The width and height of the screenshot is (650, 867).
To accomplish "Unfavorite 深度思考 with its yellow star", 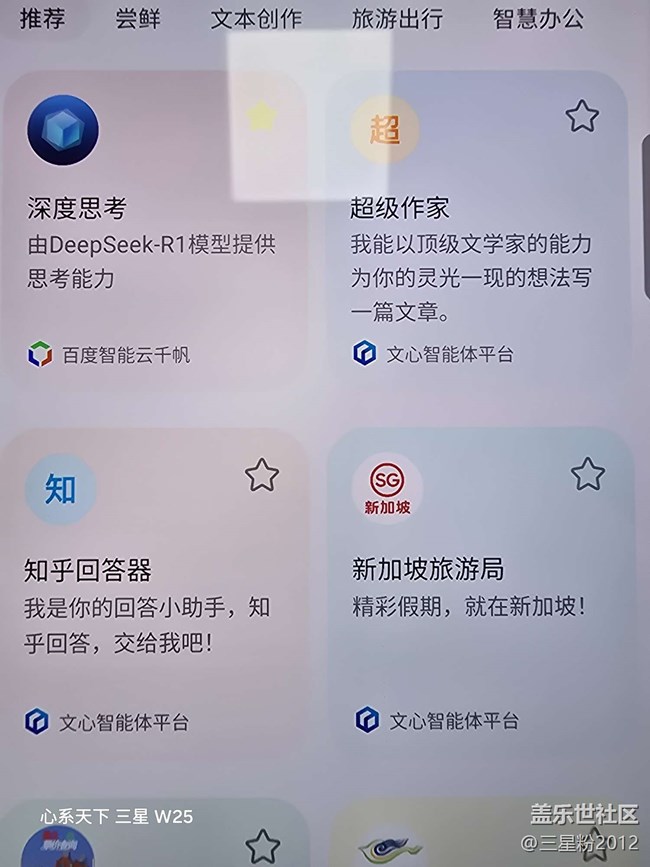I will click(261, 117).
